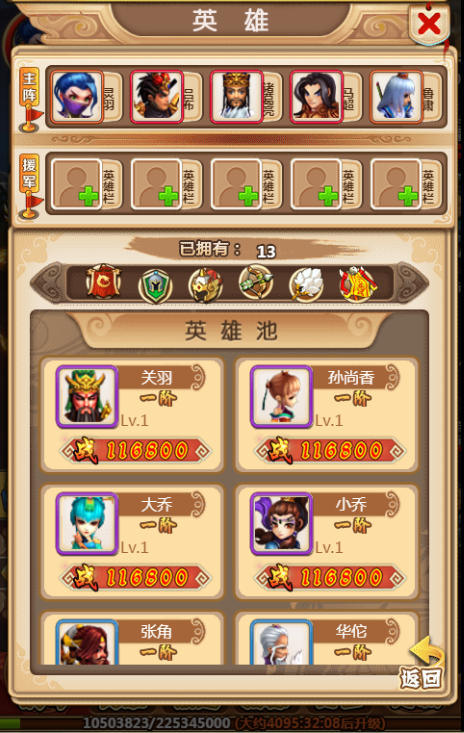The width and height of the screenshot is (464, 733).
Task: Close the 英雄 hero panel
Action: point(429,23)
